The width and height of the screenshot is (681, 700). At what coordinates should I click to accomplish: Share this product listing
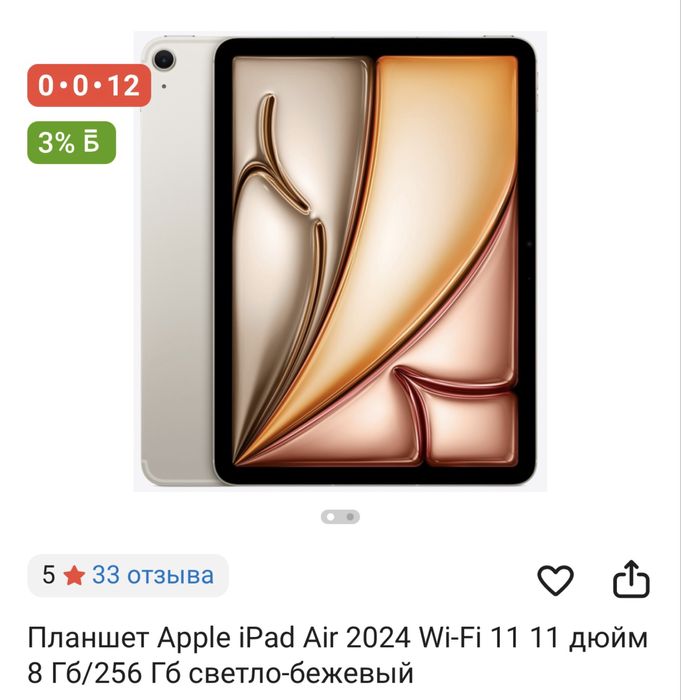point(631,580)
